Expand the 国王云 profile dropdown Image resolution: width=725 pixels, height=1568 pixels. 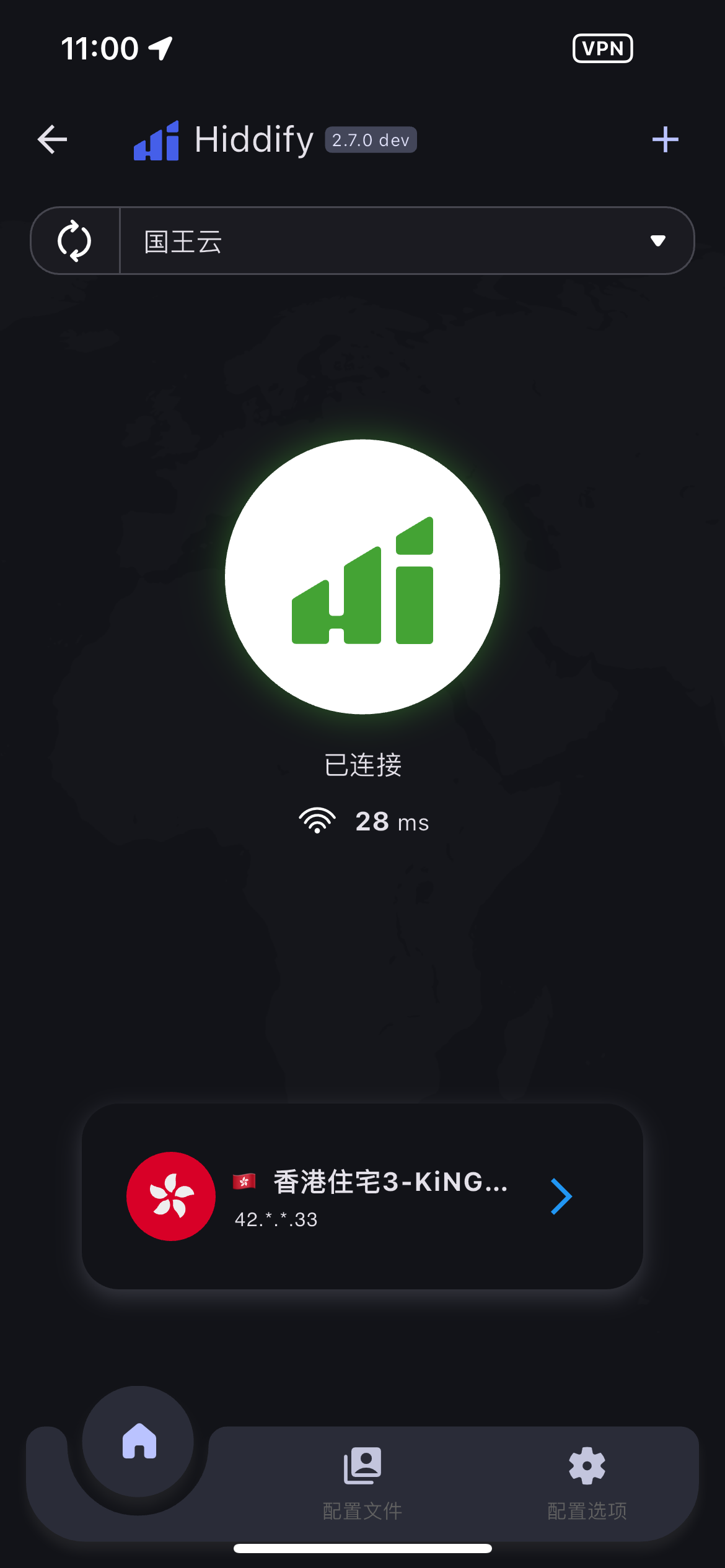pyautogui.click(x=657, y=241)
